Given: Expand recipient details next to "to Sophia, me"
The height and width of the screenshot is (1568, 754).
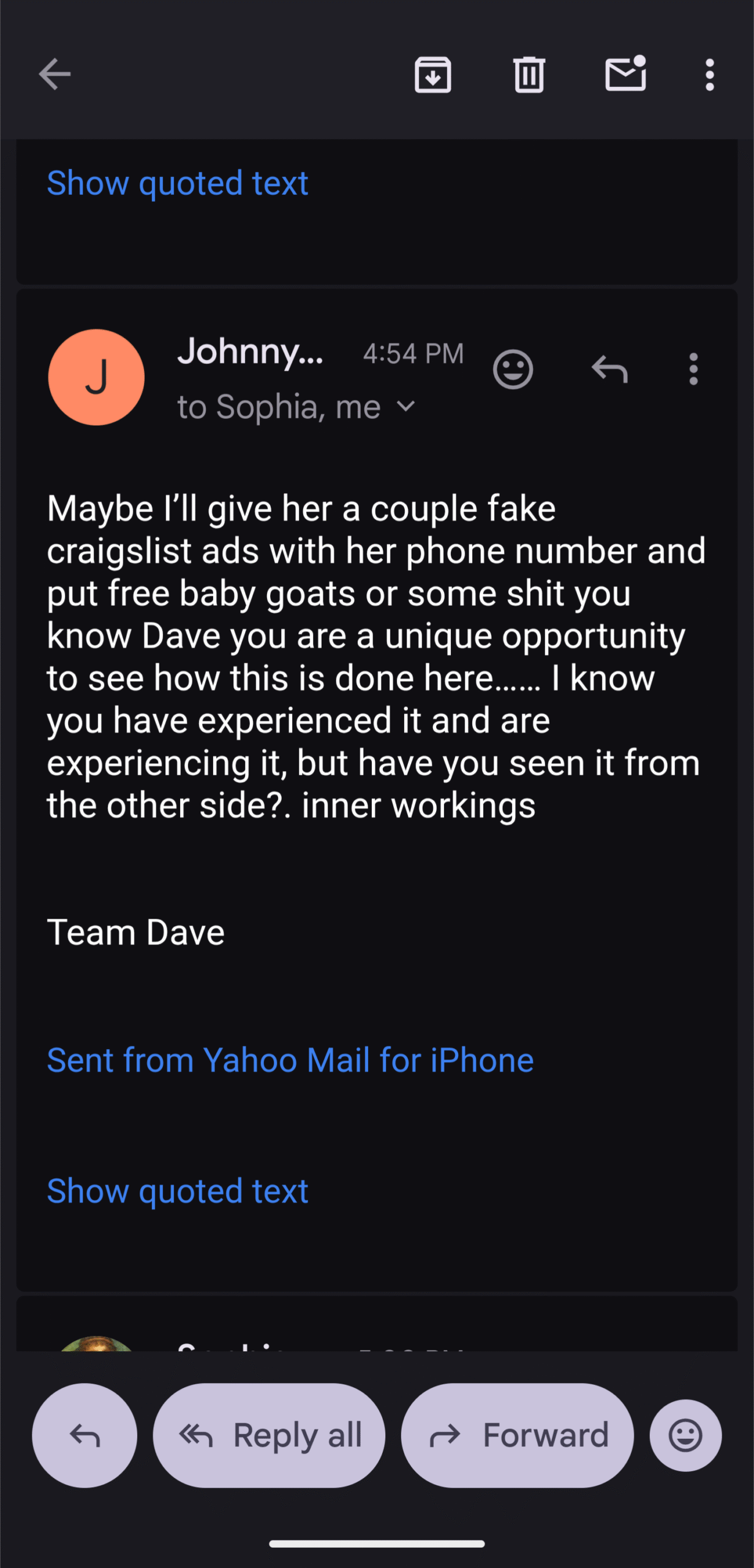Looking at the screenshot, I should click(x=405, y=407).
